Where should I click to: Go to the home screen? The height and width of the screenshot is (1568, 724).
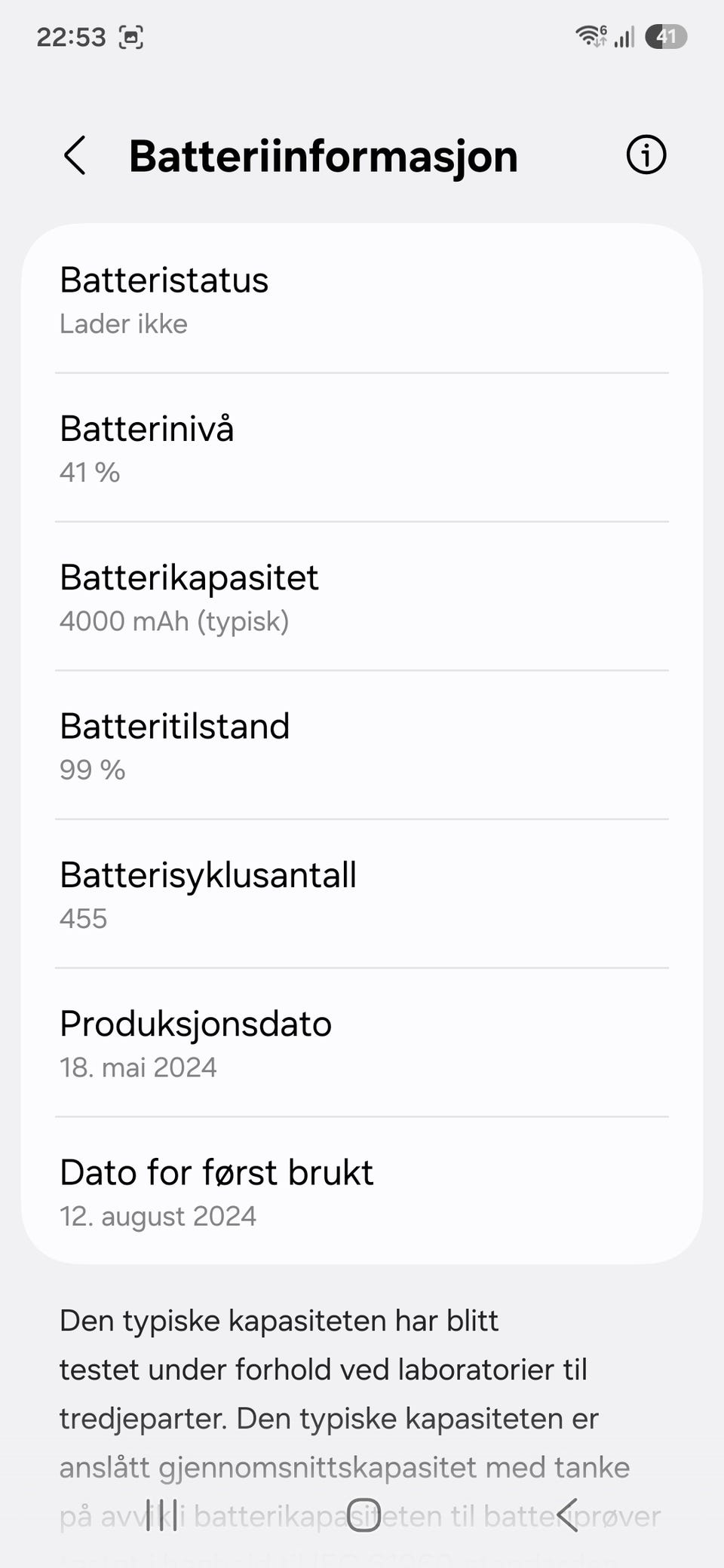pyautogui.click(x=364, y=1514)
